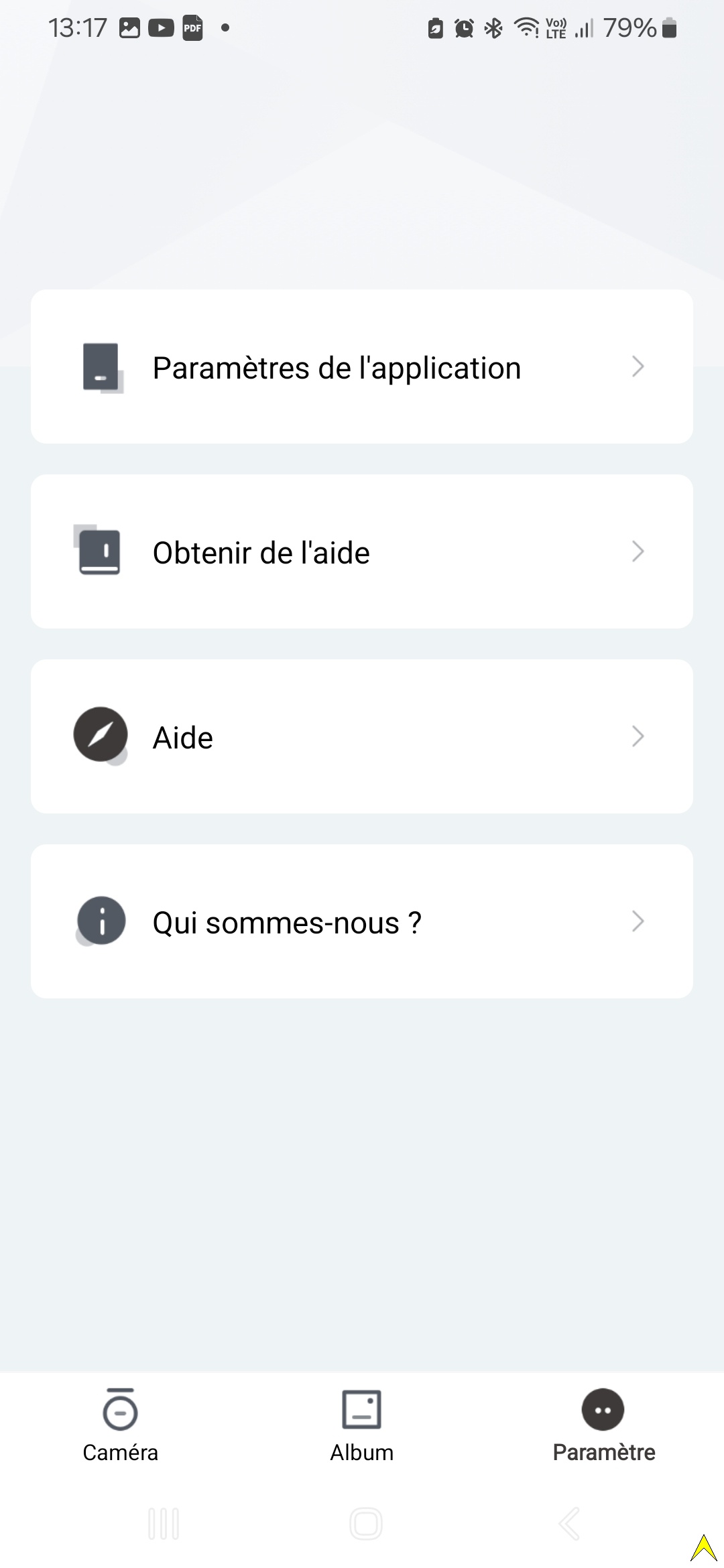Tap the system back button

coord(569,1524)
